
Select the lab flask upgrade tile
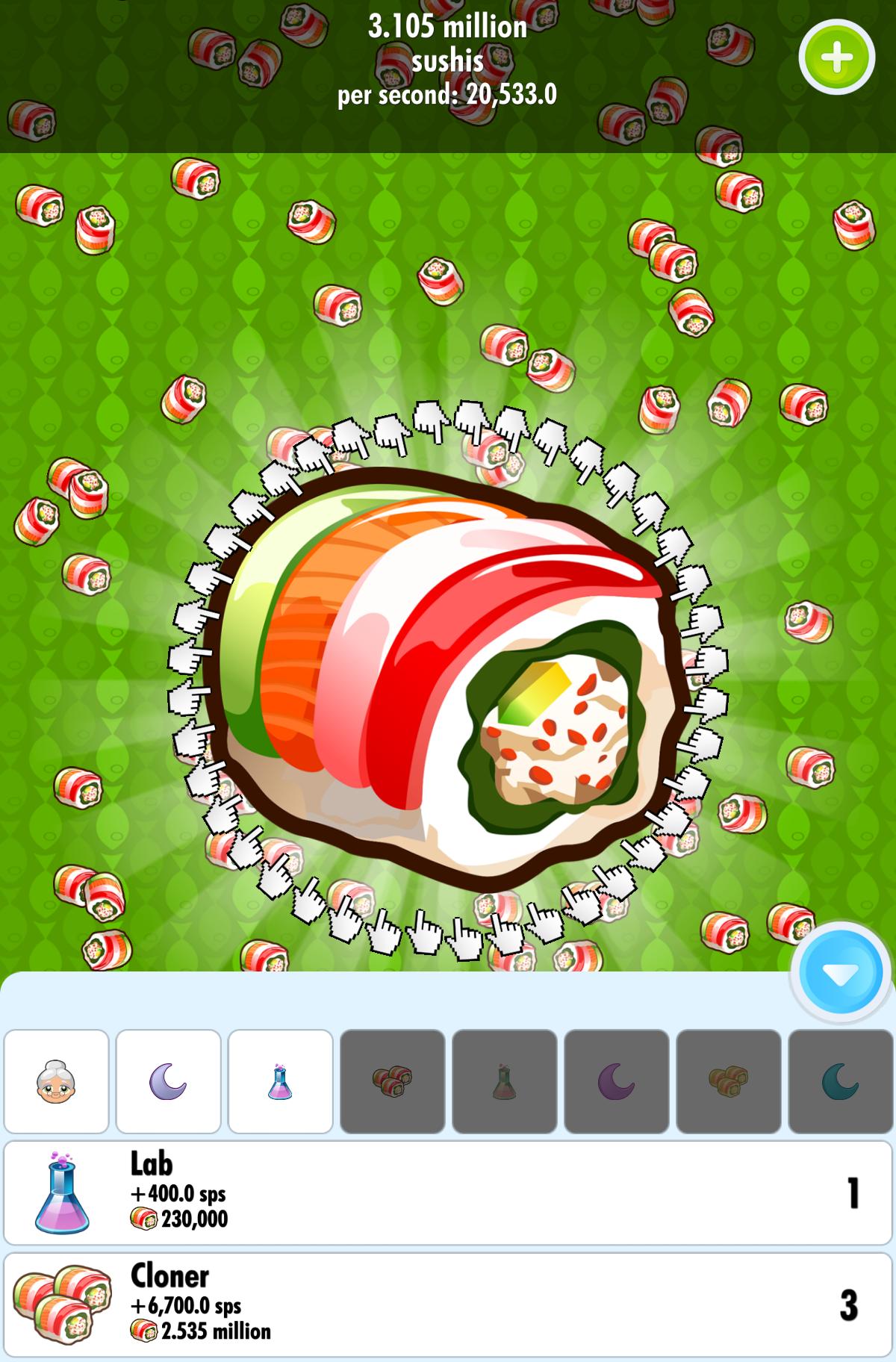281,1081
